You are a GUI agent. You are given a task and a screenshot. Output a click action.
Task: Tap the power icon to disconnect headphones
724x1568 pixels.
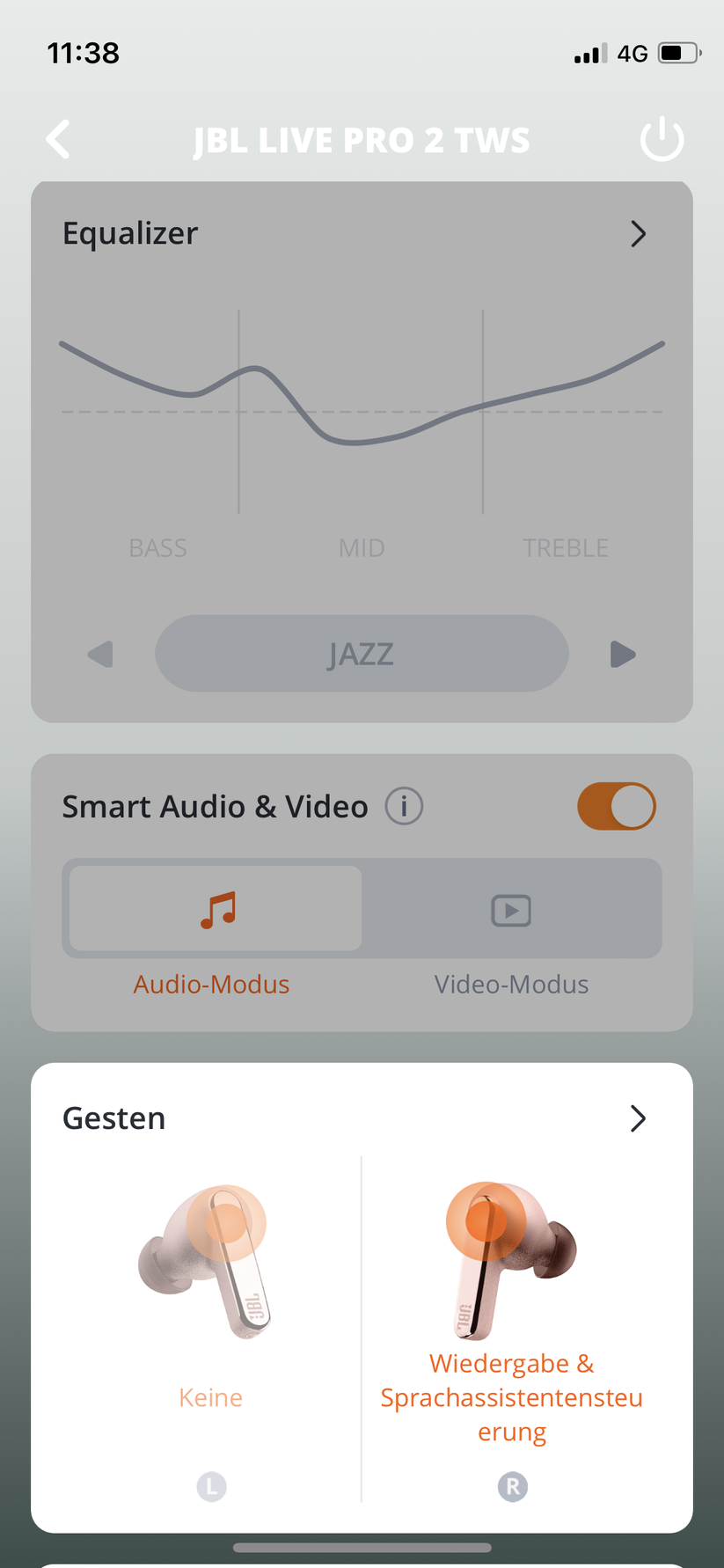point(662,139)
